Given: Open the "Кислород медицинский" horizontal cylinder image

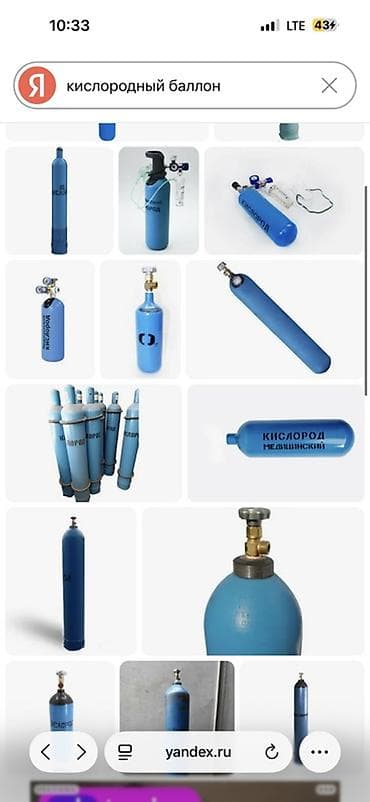Looking at the screenshot, I should tap(276, 443).
